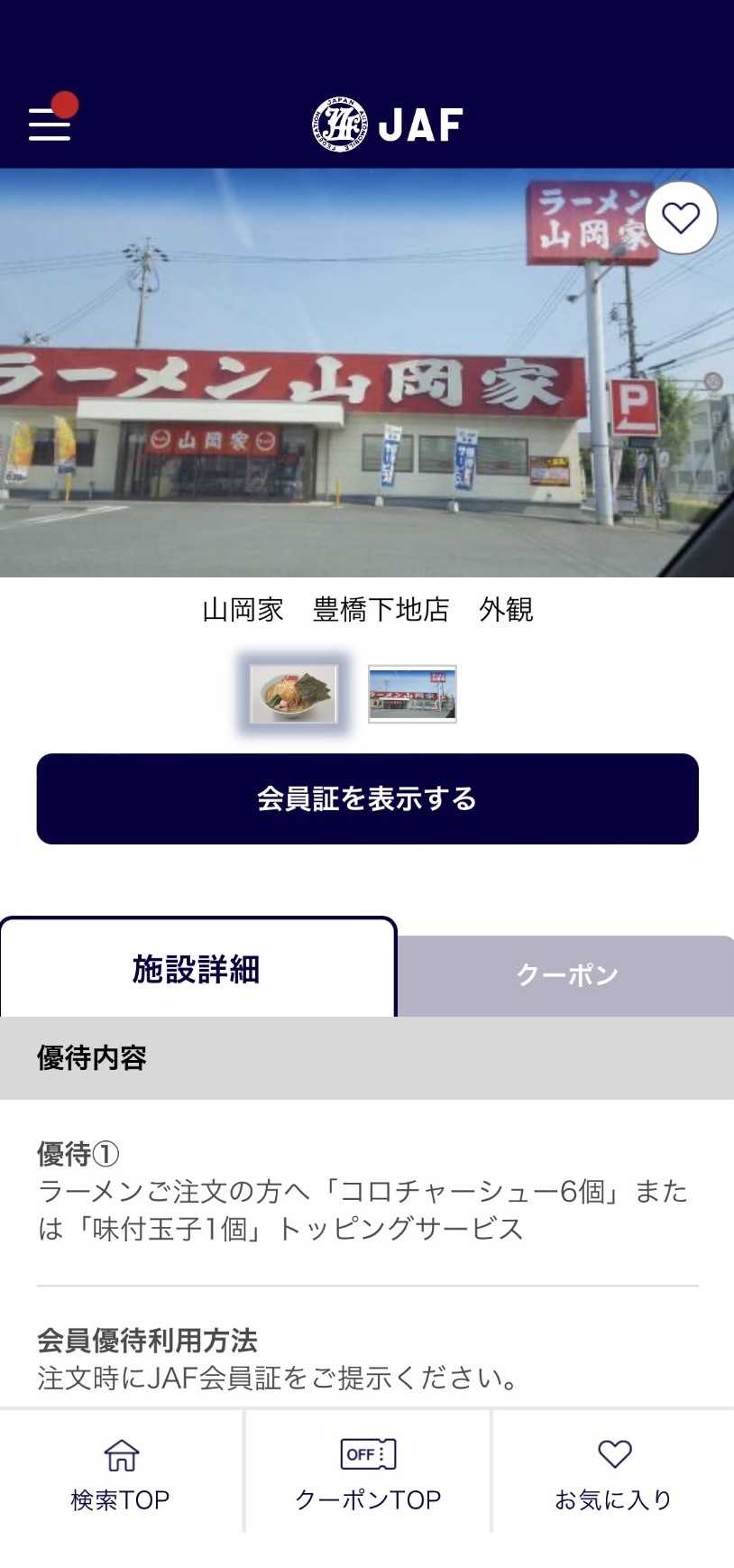Select the storefront exterior thumbnail
This screenshot has width=734, height=1568.
[x=412, y=694]
